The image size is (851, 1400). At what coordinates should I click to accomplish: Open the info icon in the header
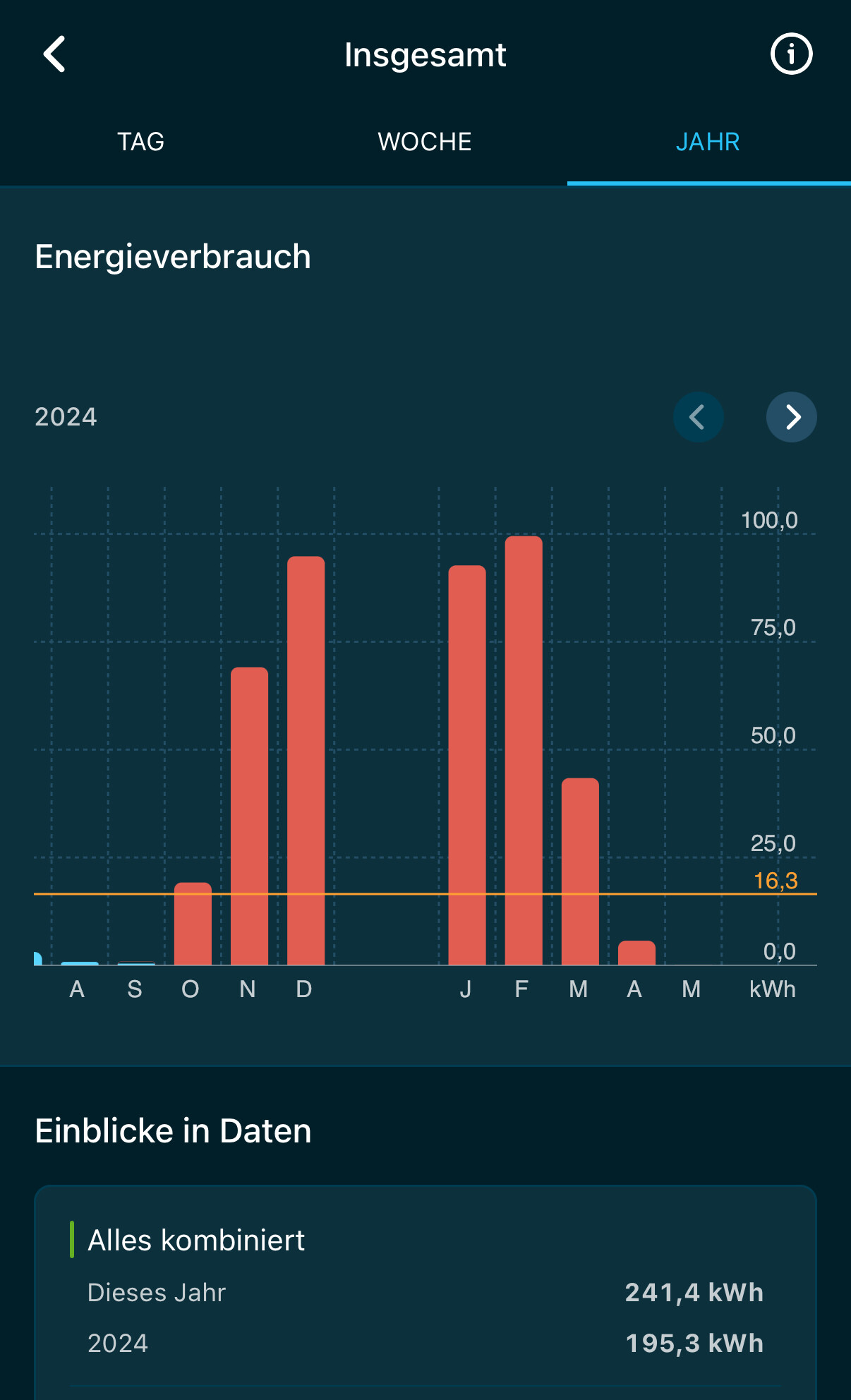point(791,54)
